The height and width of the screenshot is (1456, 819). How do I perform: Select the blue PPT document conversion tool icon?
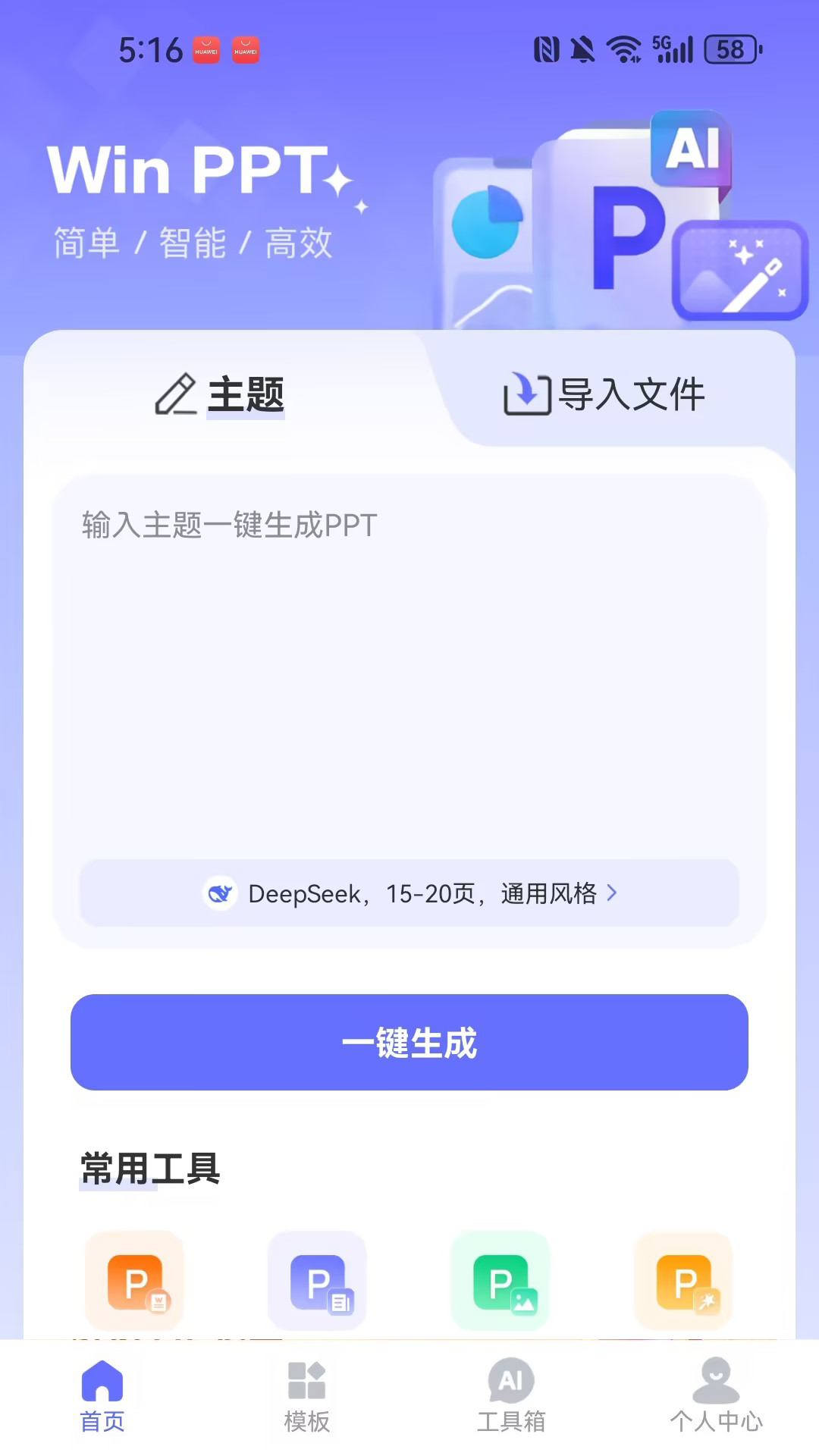coord(317,1282)
